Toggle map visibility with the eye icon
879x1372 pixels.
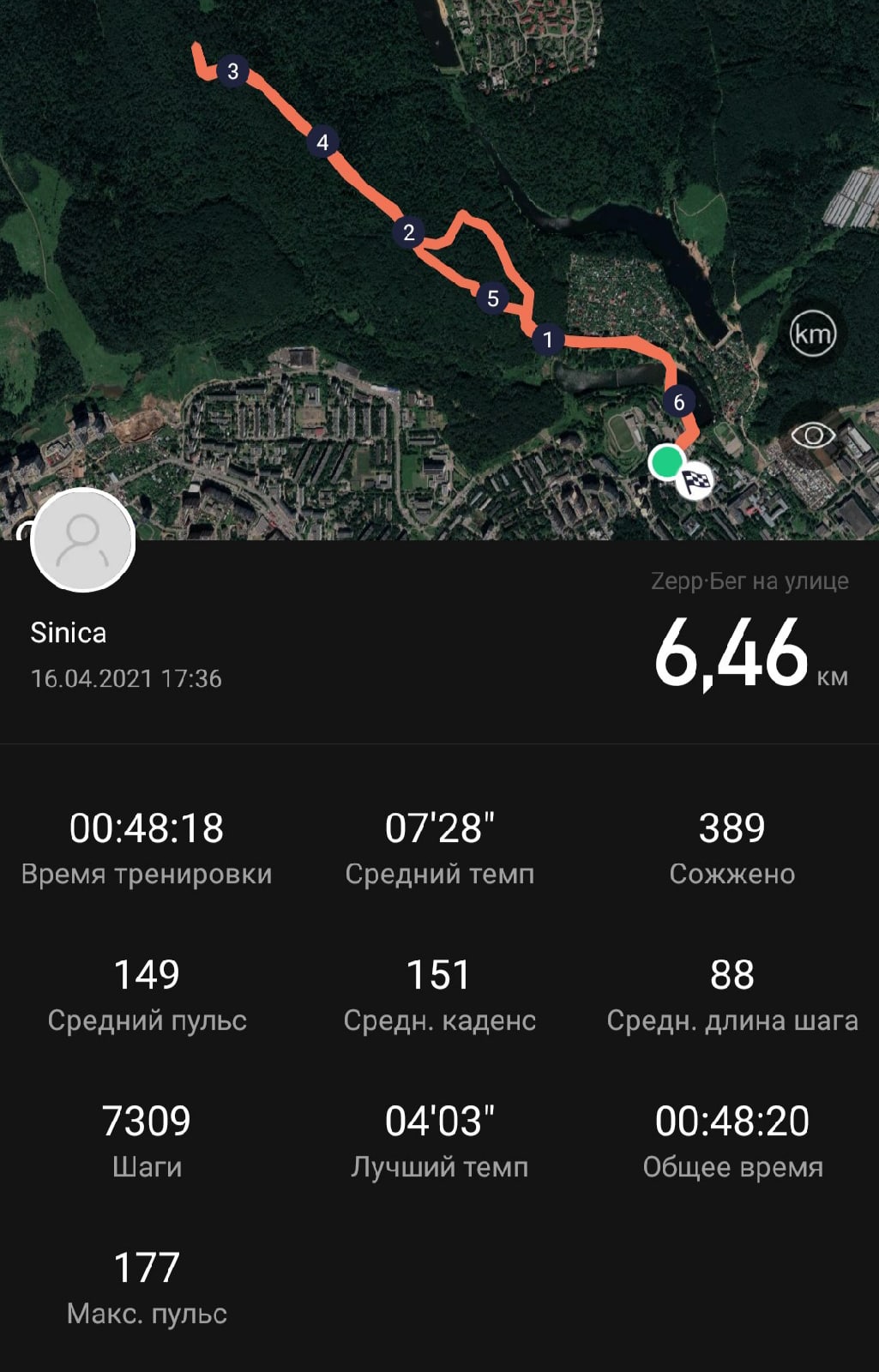click(812, 436)
